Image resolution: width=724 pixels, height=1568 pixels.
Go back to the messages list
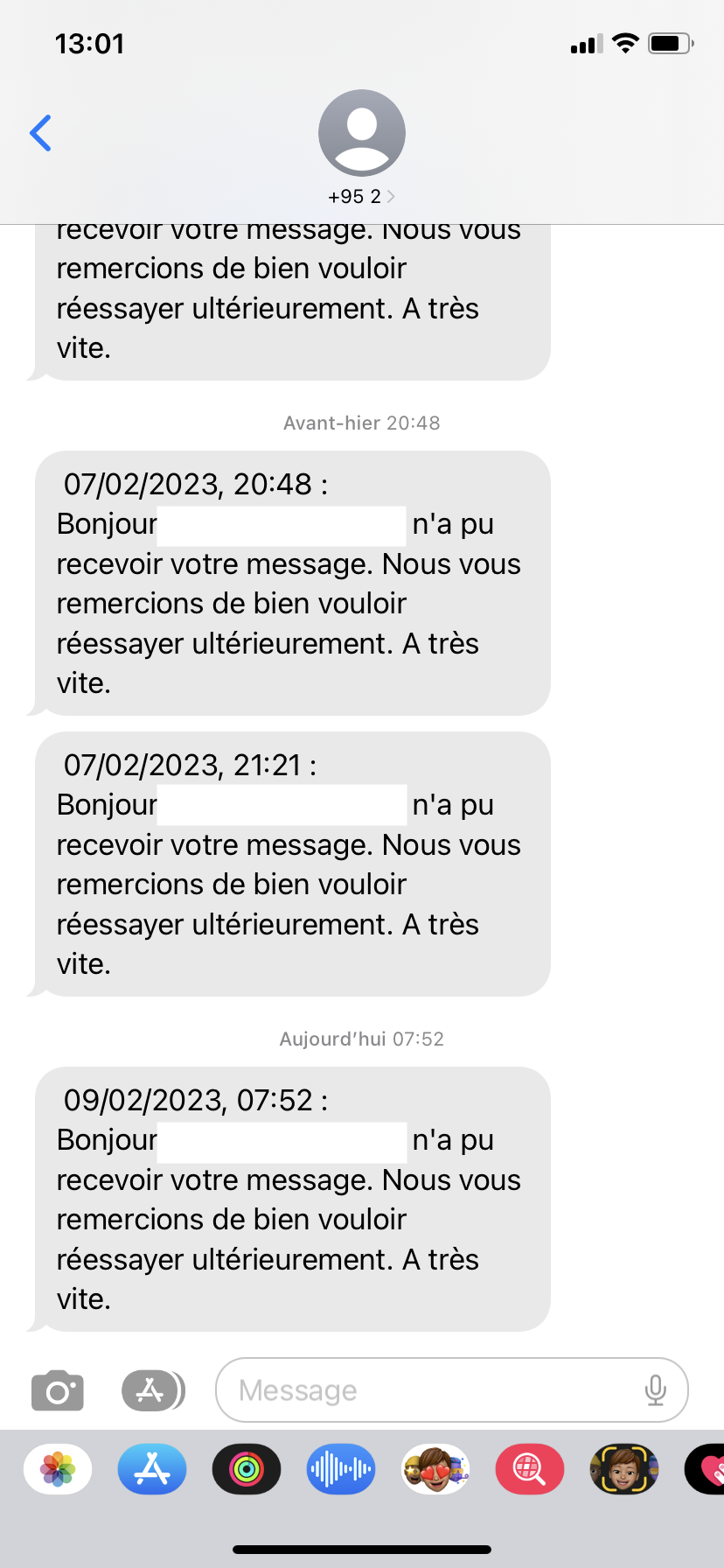(x=41, y=133)
